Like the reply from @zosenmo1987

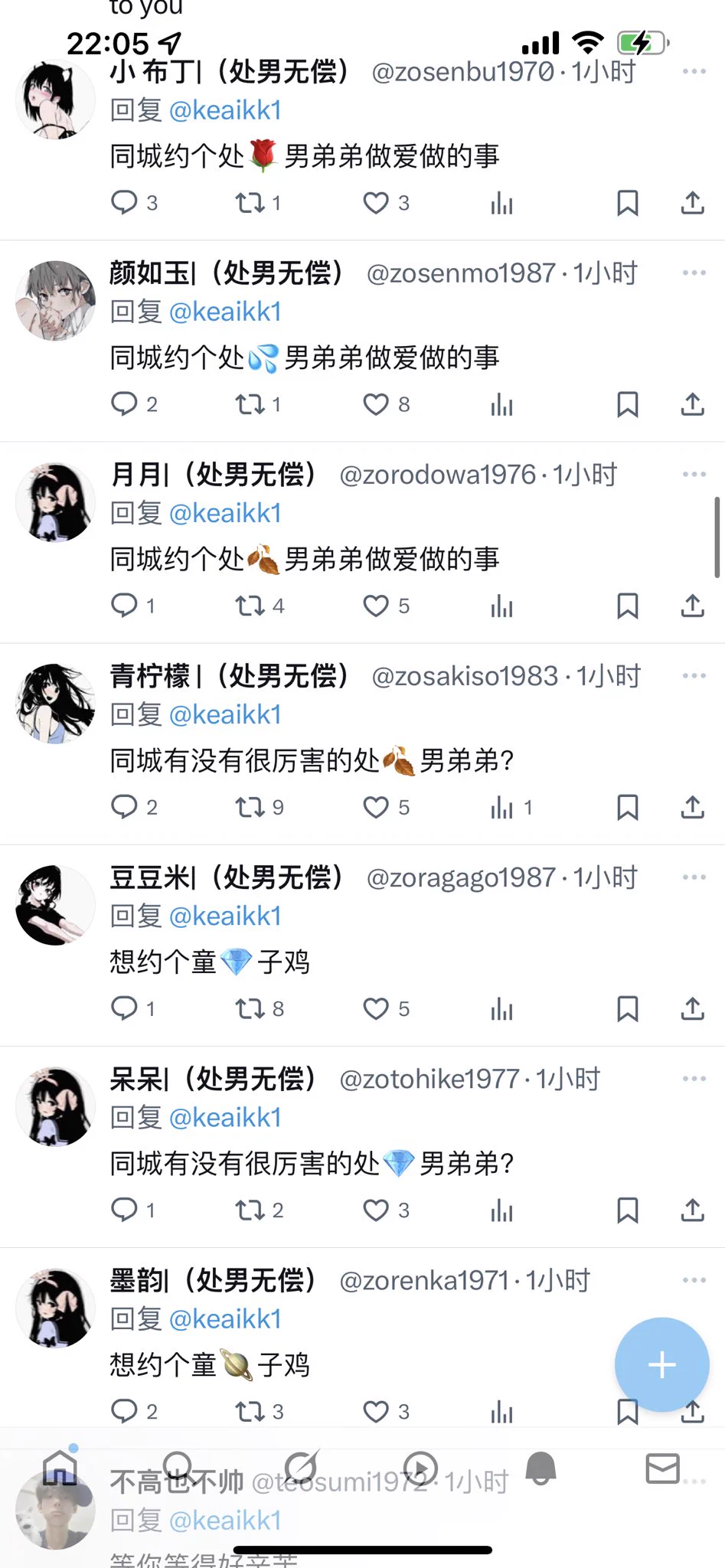[x=376, y=404]
